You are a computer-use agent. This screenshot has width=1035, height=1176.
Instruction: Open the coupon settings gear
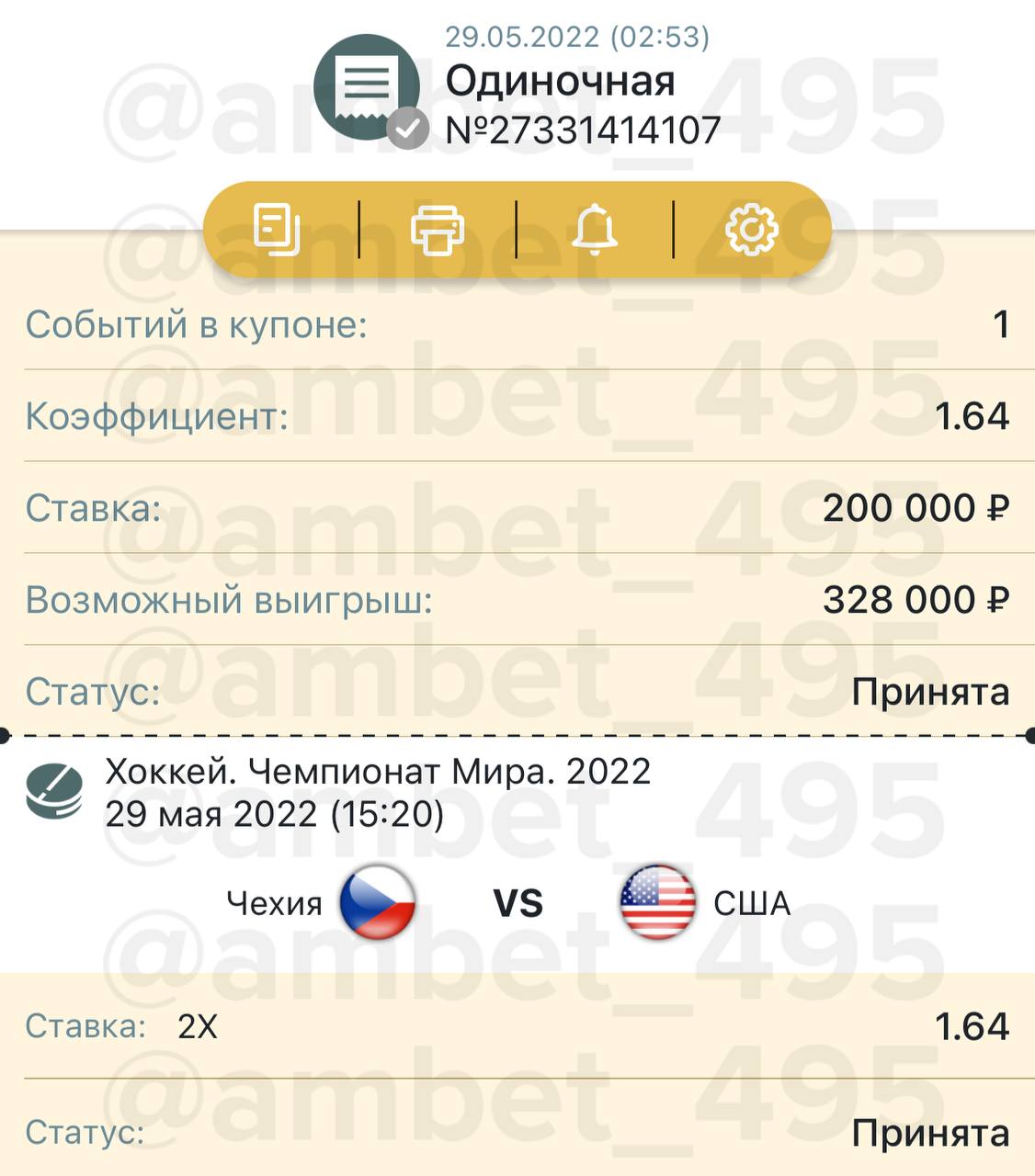tap(752, 230)
